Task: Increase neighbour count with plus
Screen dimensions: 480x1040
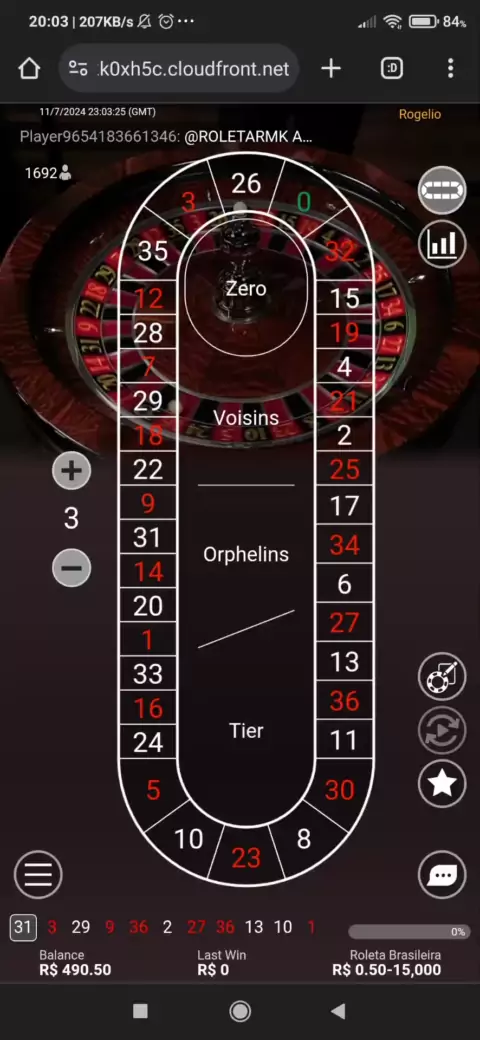Action: coord(72,471)
